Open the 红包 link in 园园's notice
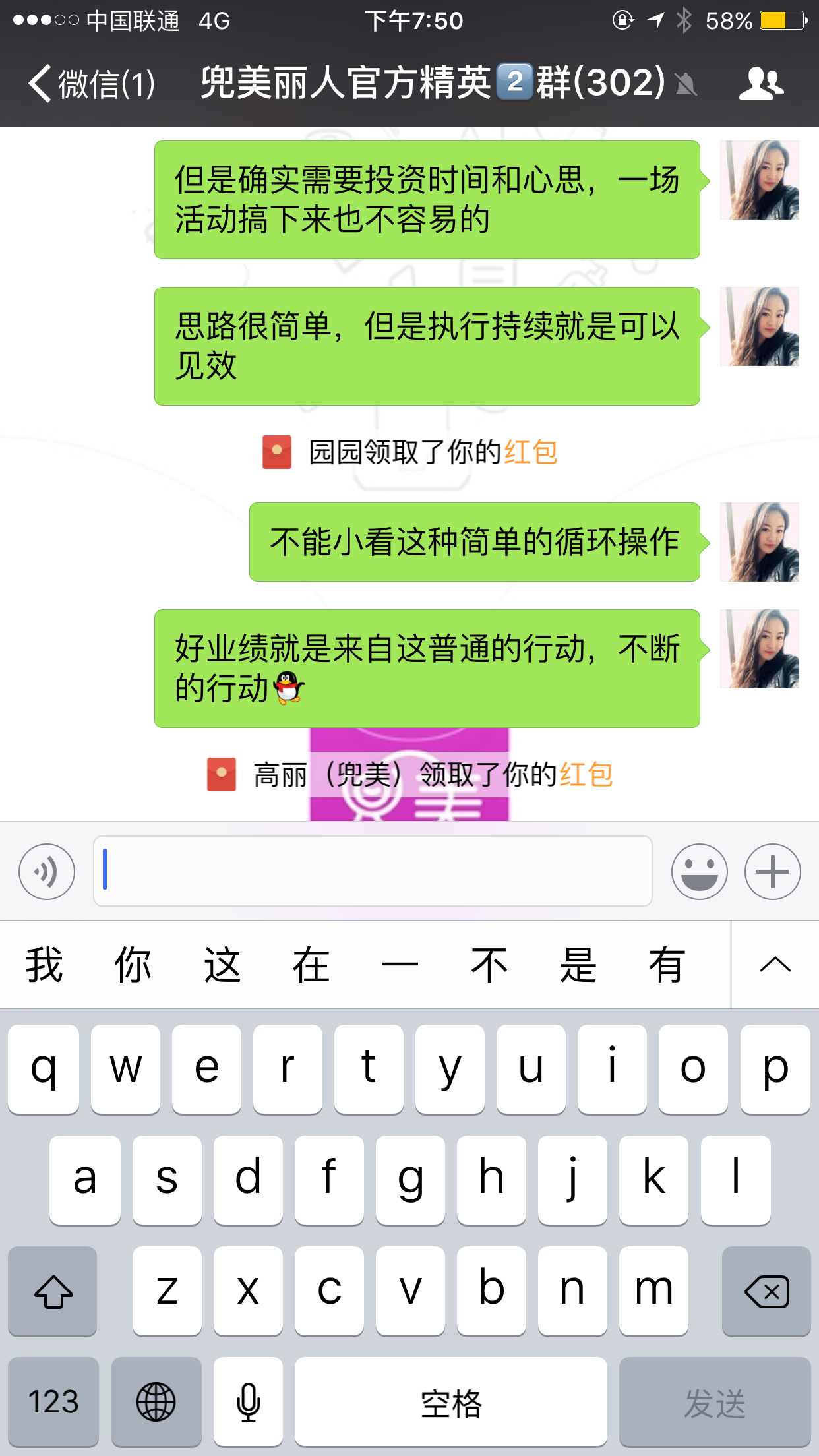The image size is (819, 1456). tap(531, 452)
